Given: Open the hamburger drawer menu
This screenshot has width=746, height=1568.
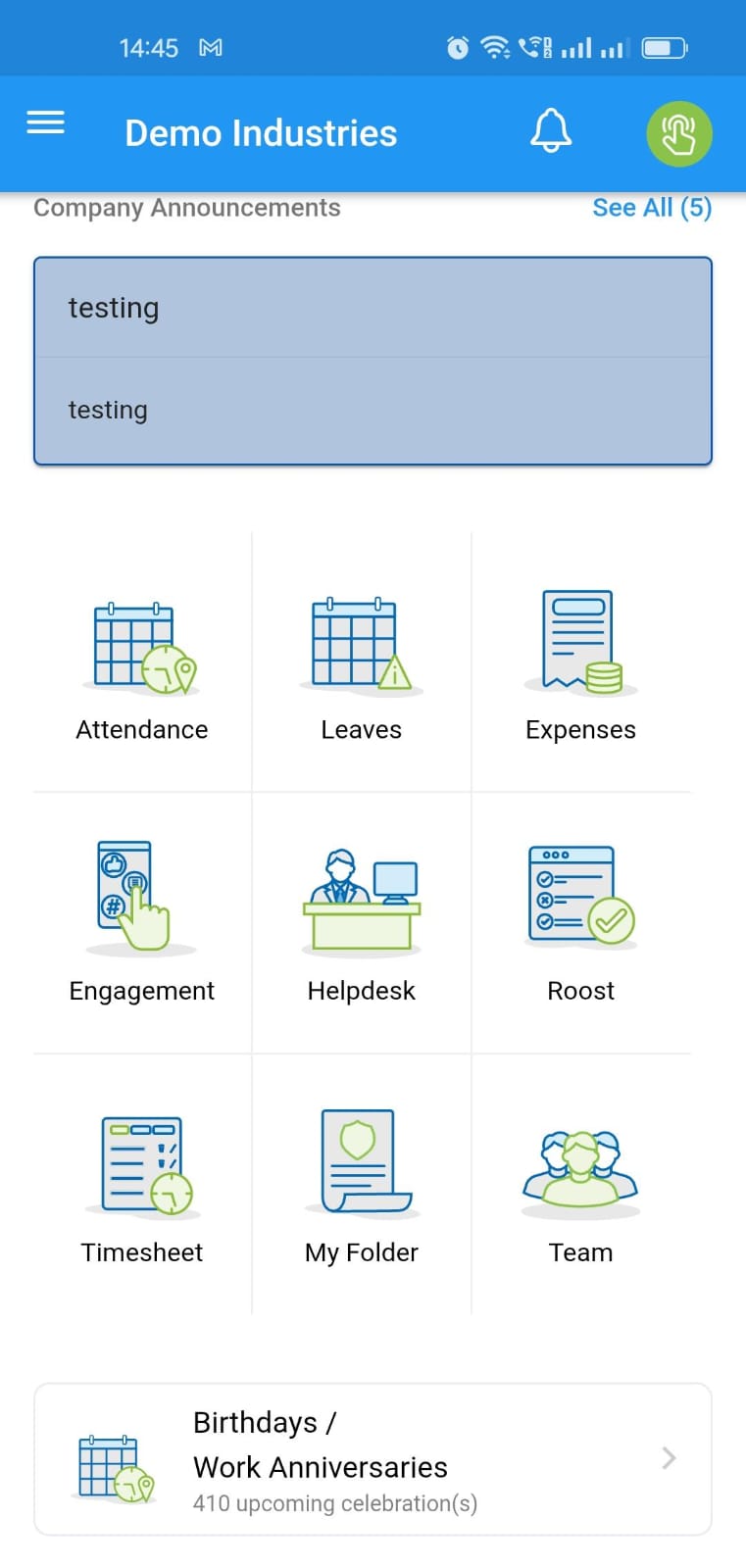Looking at the screenshot, I should point(45,122).
